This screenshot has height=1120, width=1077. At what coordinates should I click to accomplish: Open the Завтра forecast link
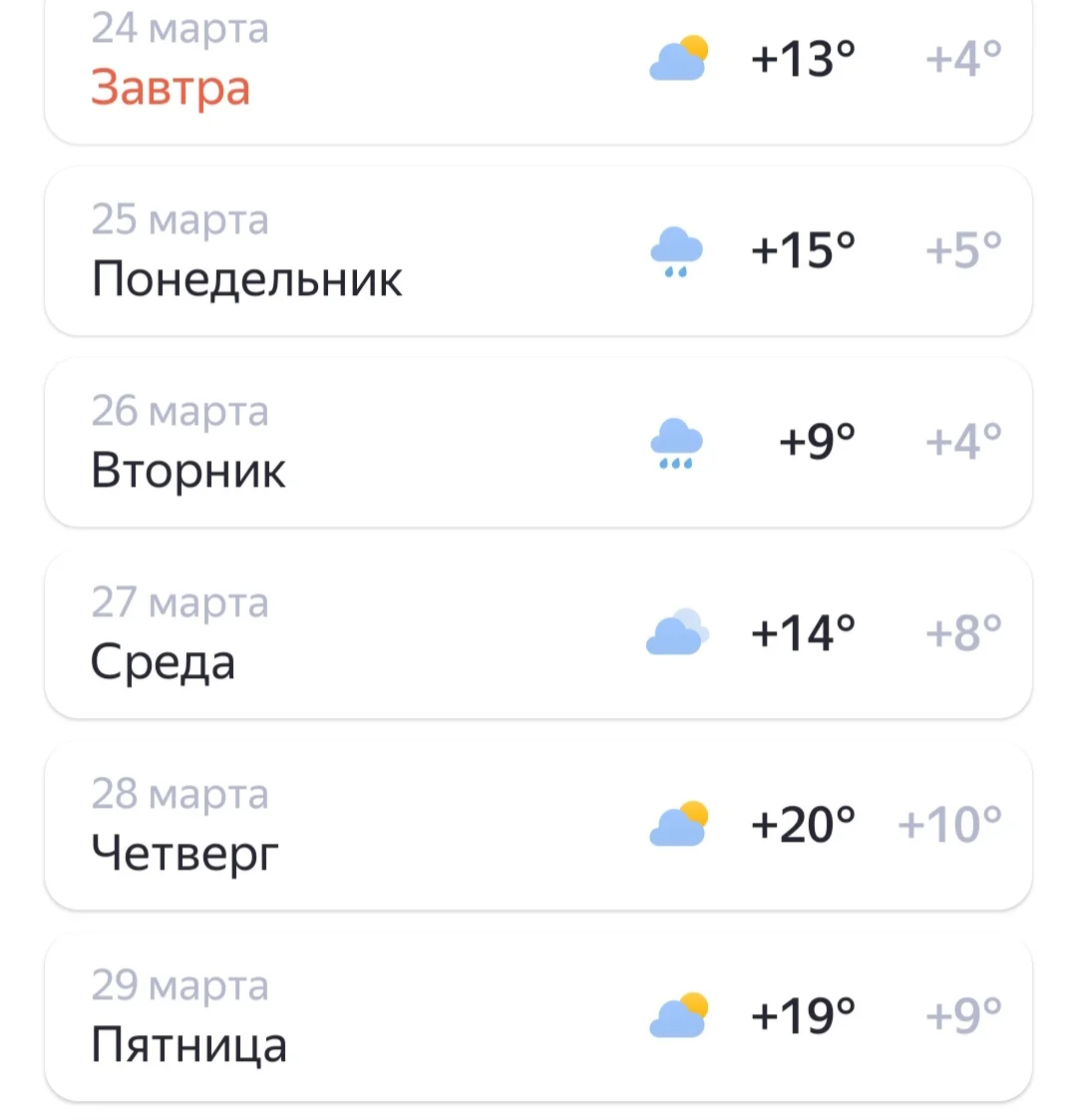[x=171, y=88]
